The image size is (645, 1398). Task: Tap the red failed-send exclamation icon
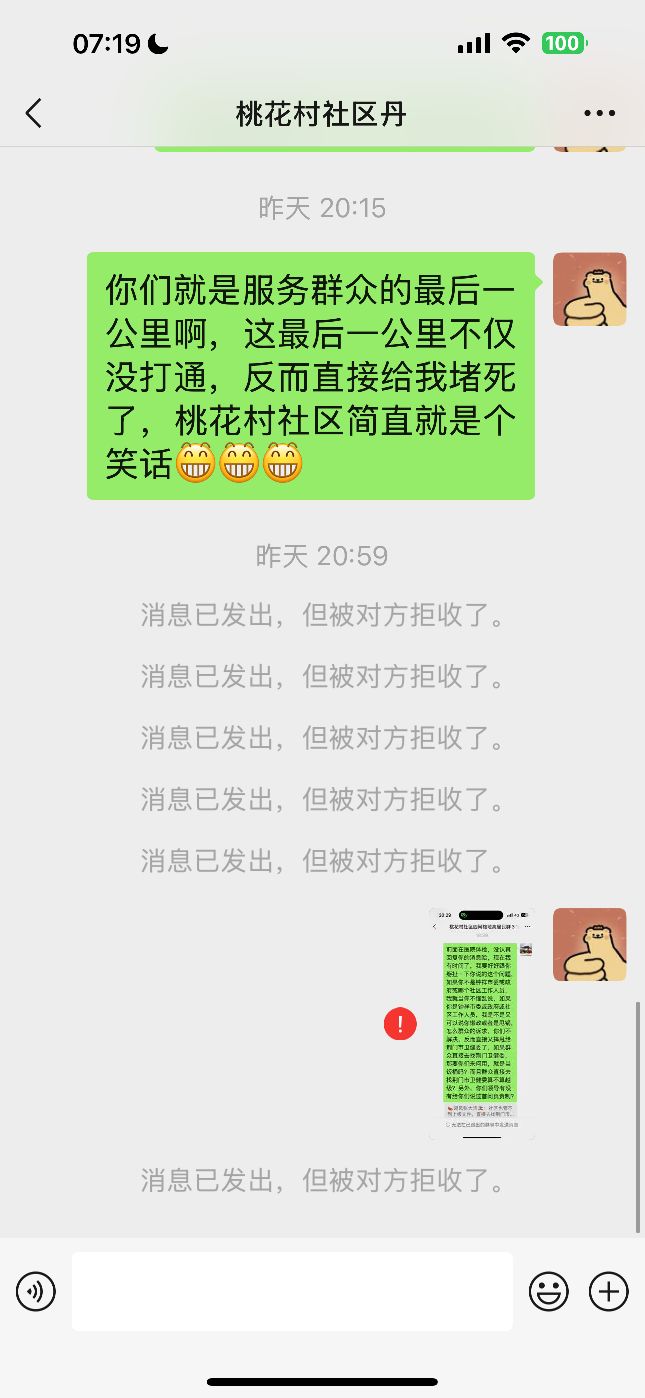(400, 1024)
